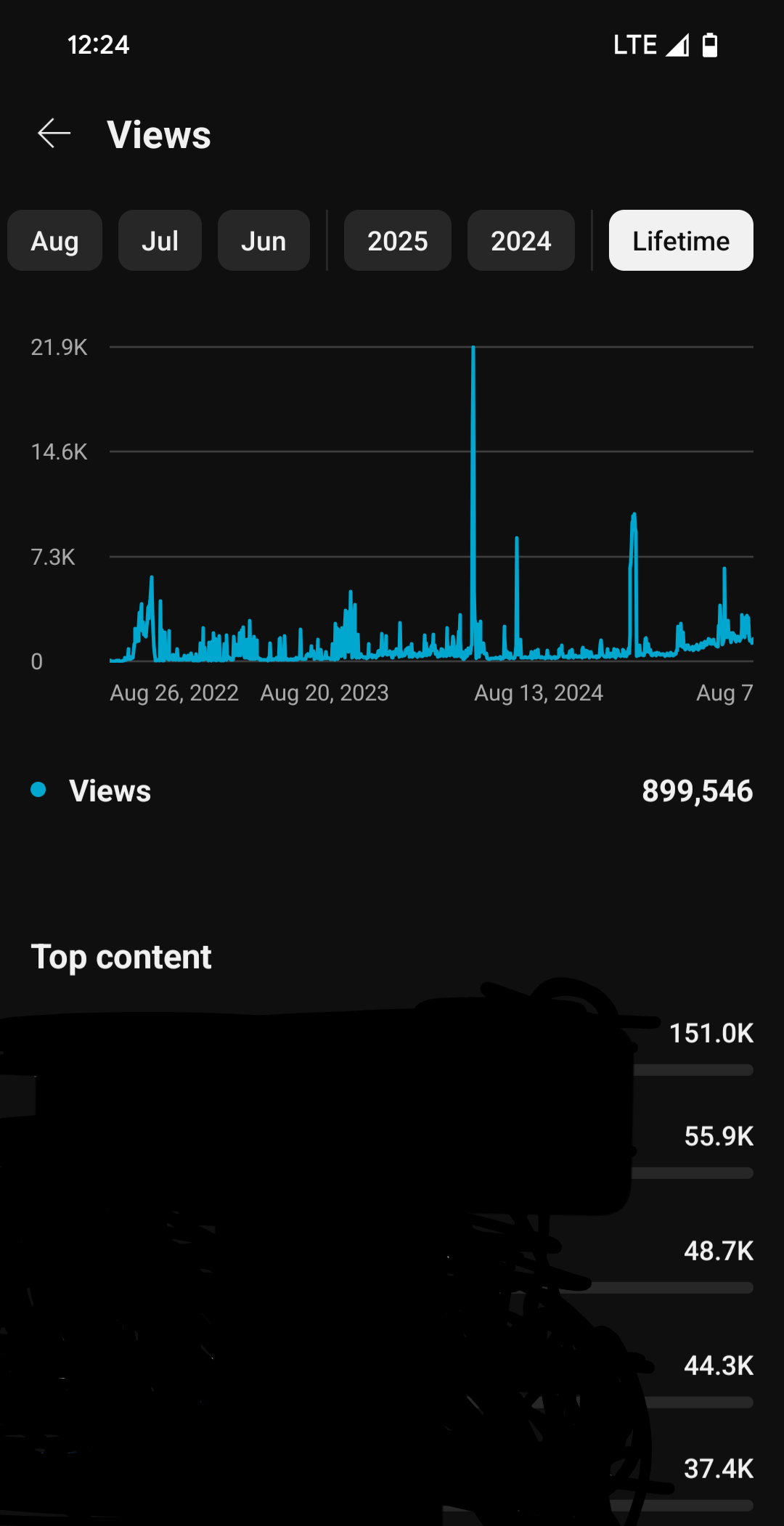
Task: Select the Lifetime range chip
Action: tap(681, 240)
